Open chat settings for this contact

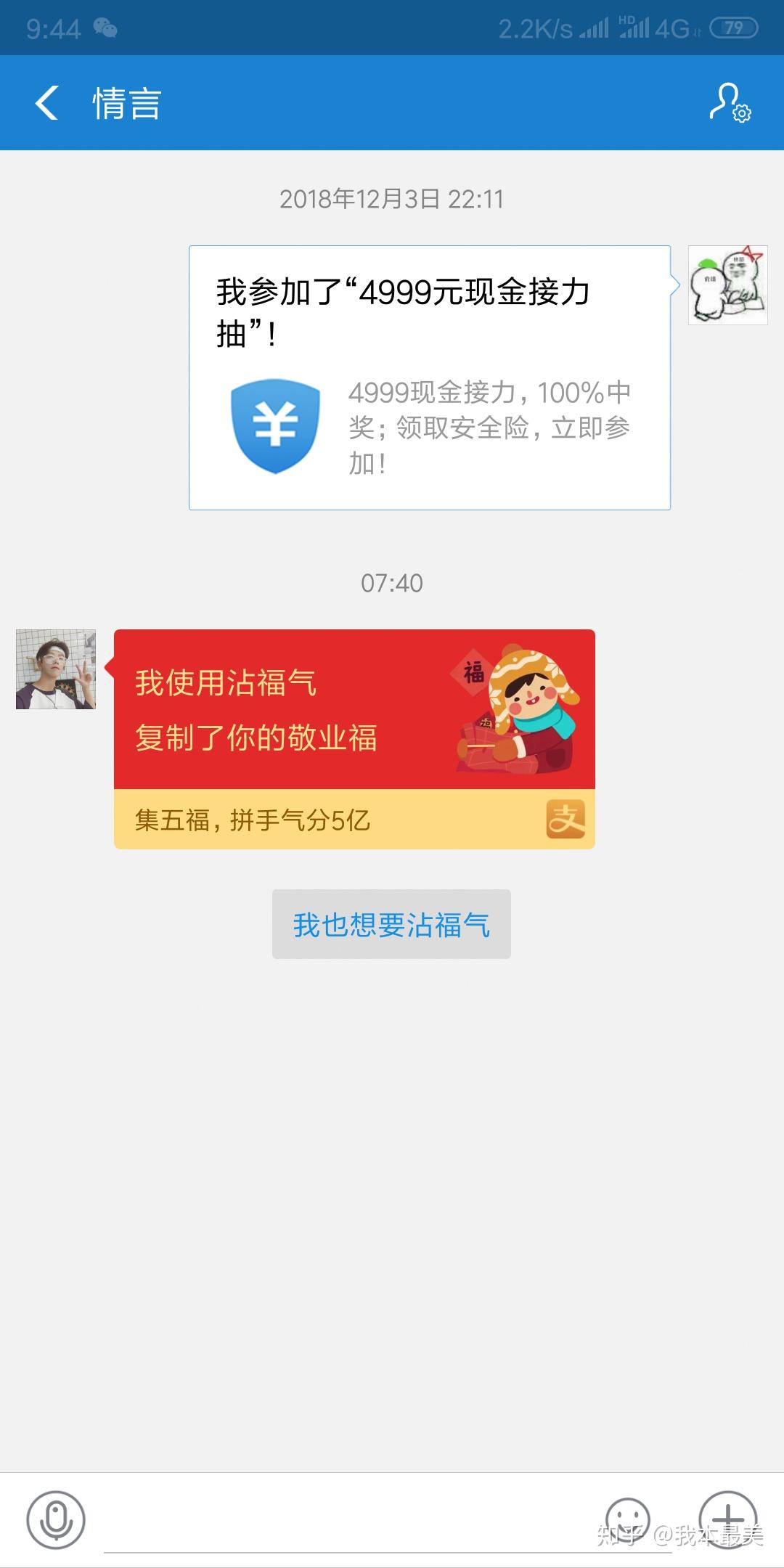click(x=729, y=102)
